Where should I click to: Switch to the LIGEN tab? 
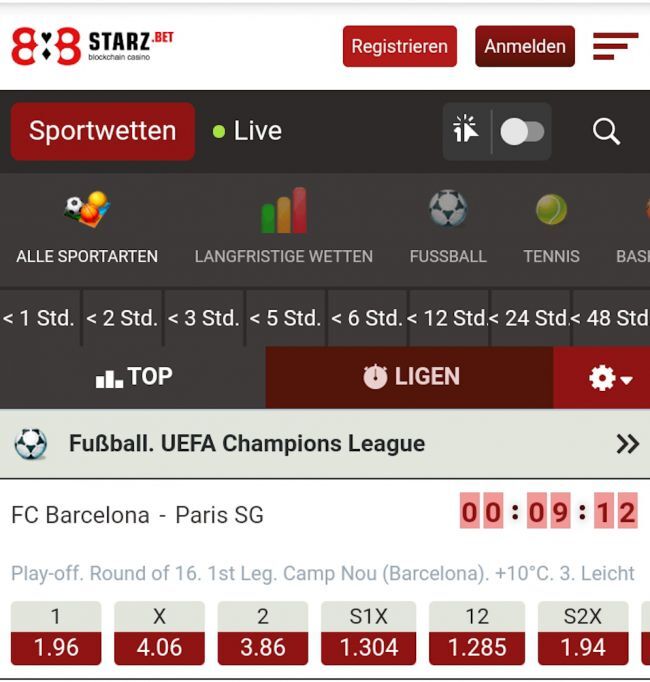tap(410, 377)
